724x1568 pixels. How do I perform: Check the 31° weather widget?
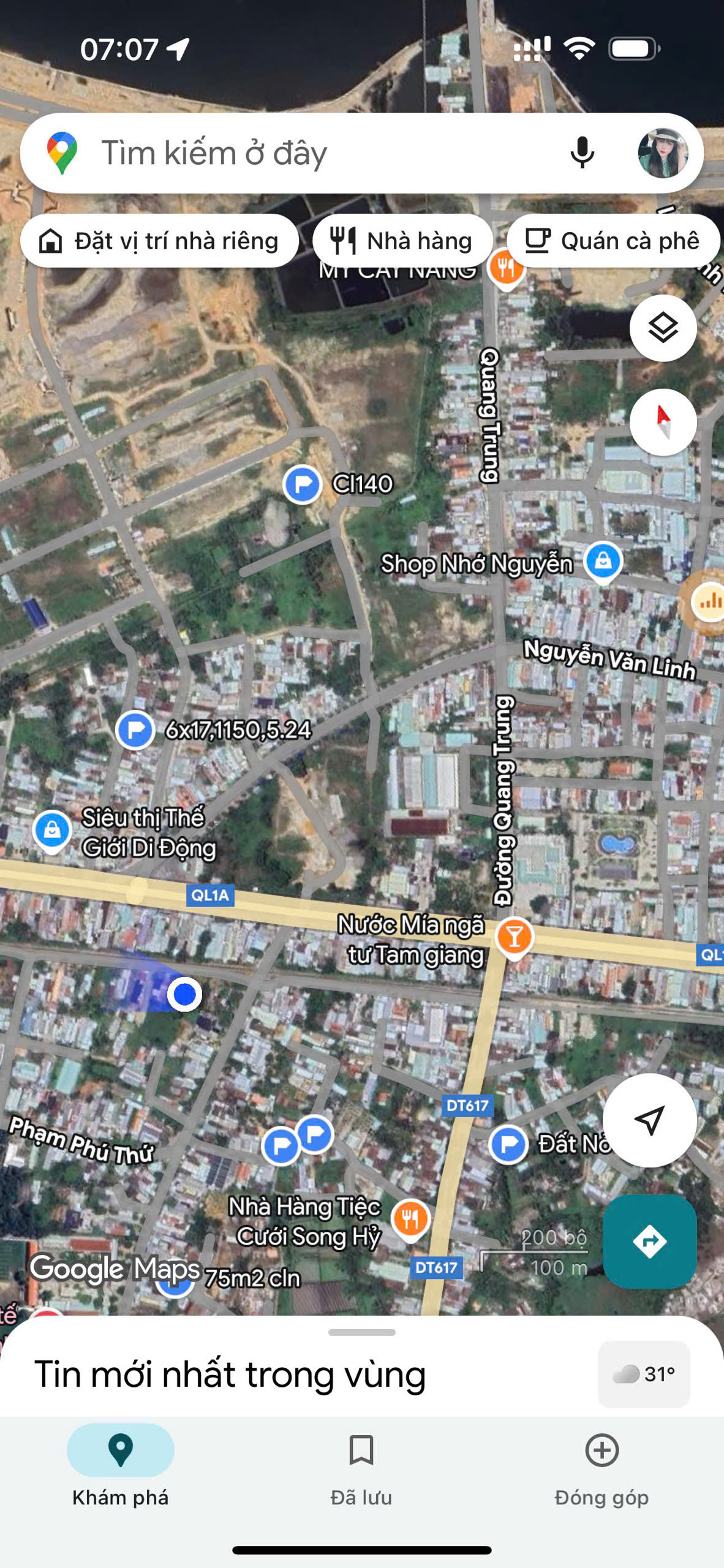[644, 1374]
